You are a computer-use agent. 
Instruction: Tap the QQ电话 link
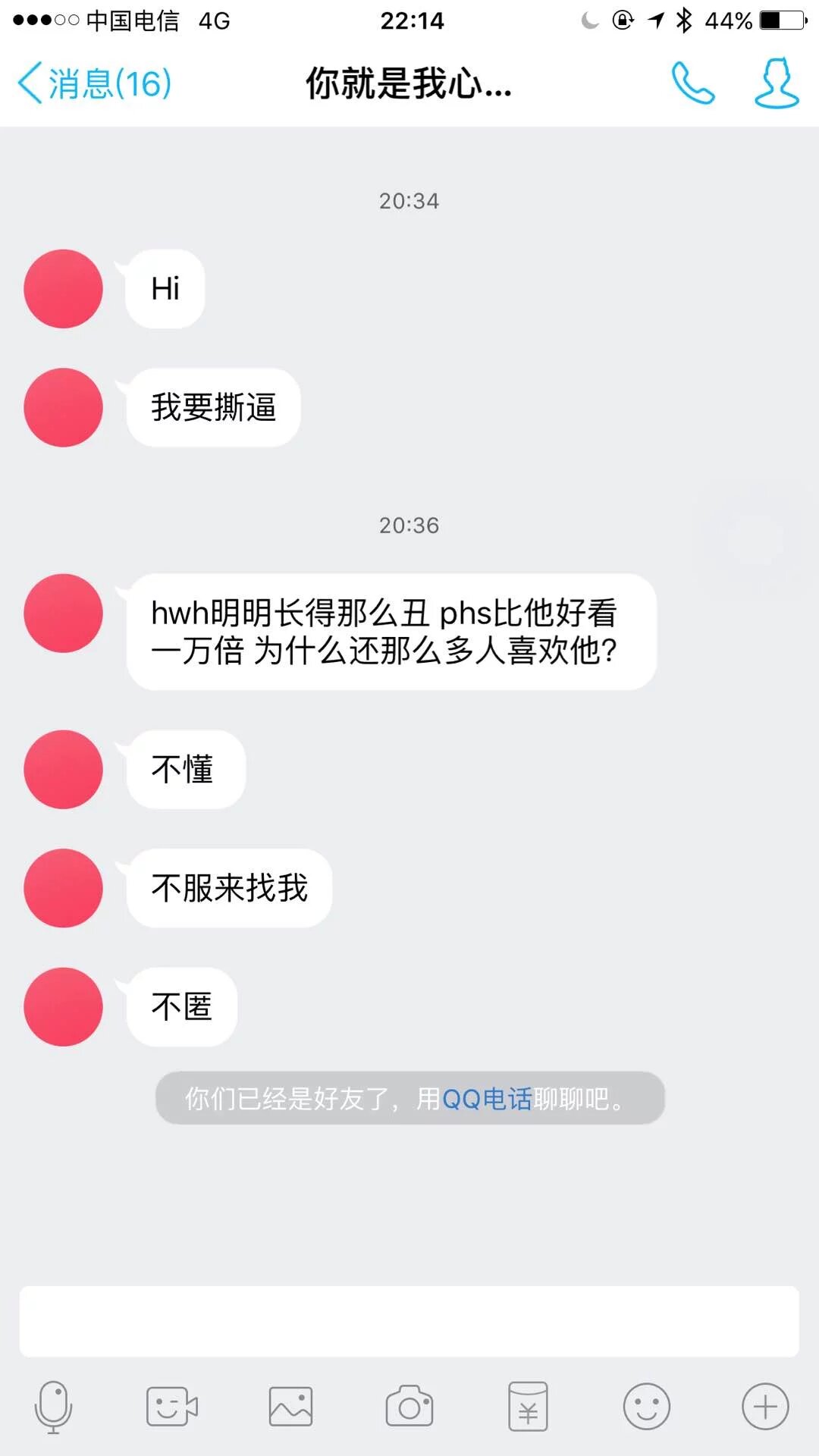pos(487,1099)
